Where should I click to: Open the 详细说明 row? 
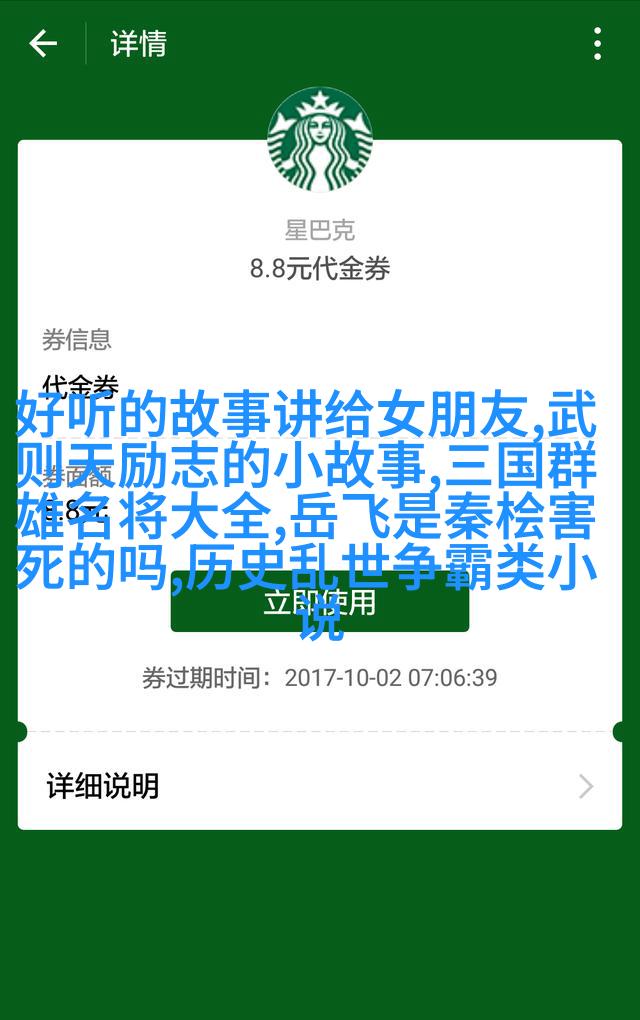(319, 786)
